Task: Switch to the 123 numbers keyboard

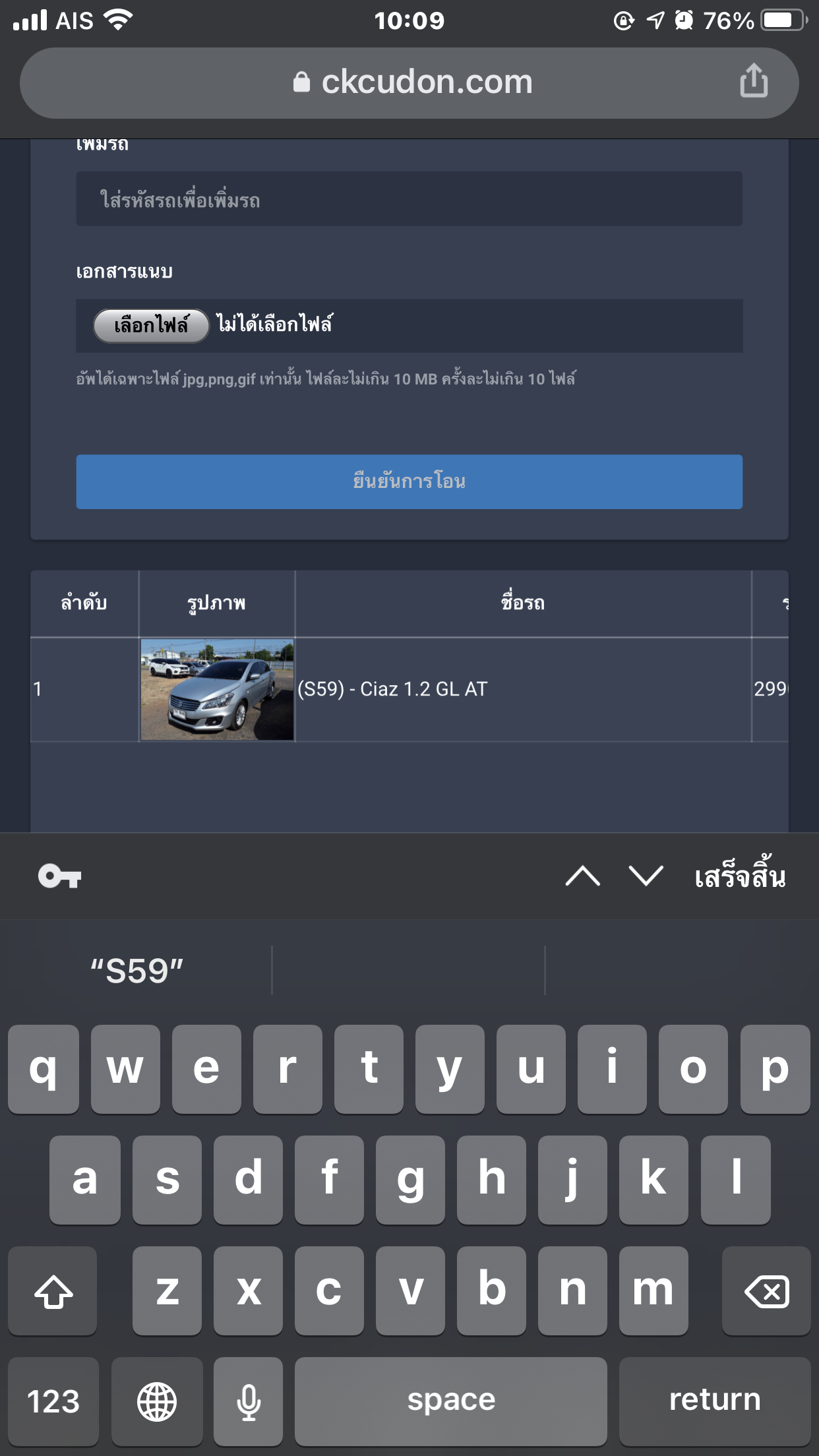Action: tap(53, 1401)
